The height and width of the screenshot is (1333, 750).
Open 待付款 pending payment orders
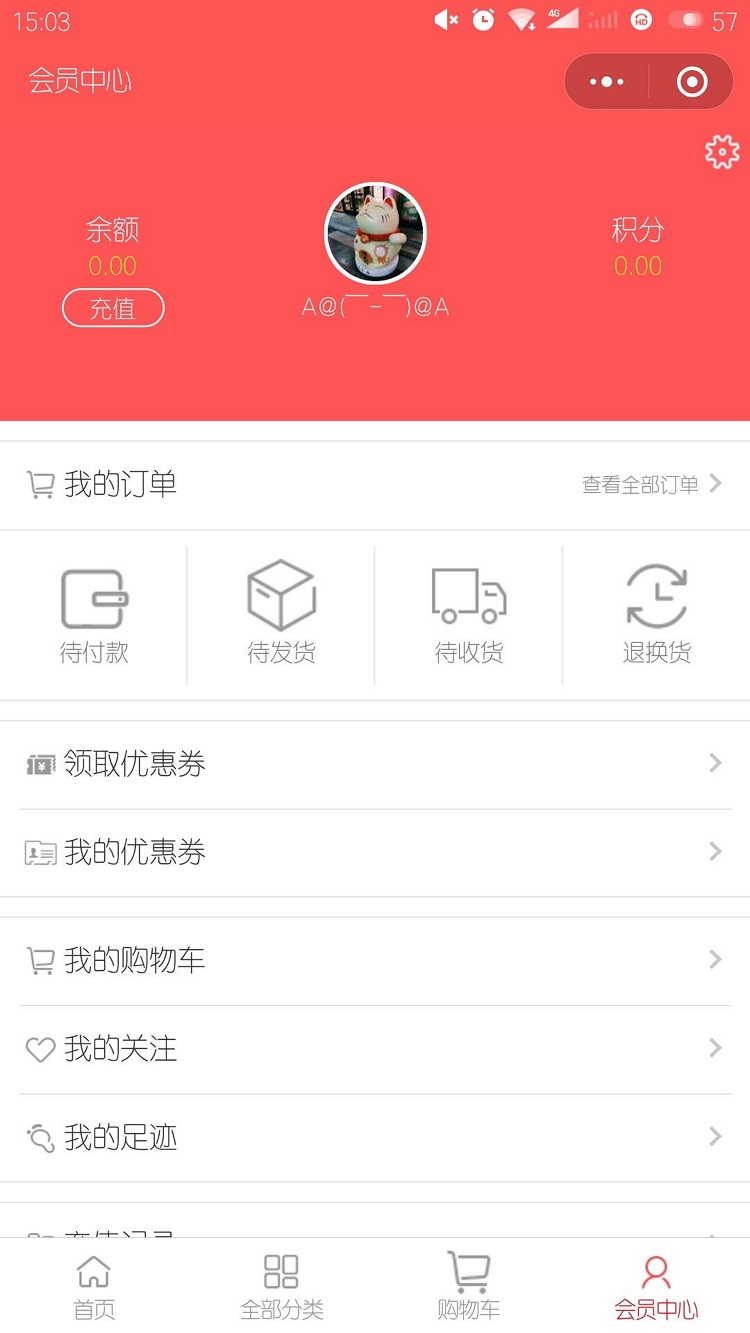click(94, 615)
